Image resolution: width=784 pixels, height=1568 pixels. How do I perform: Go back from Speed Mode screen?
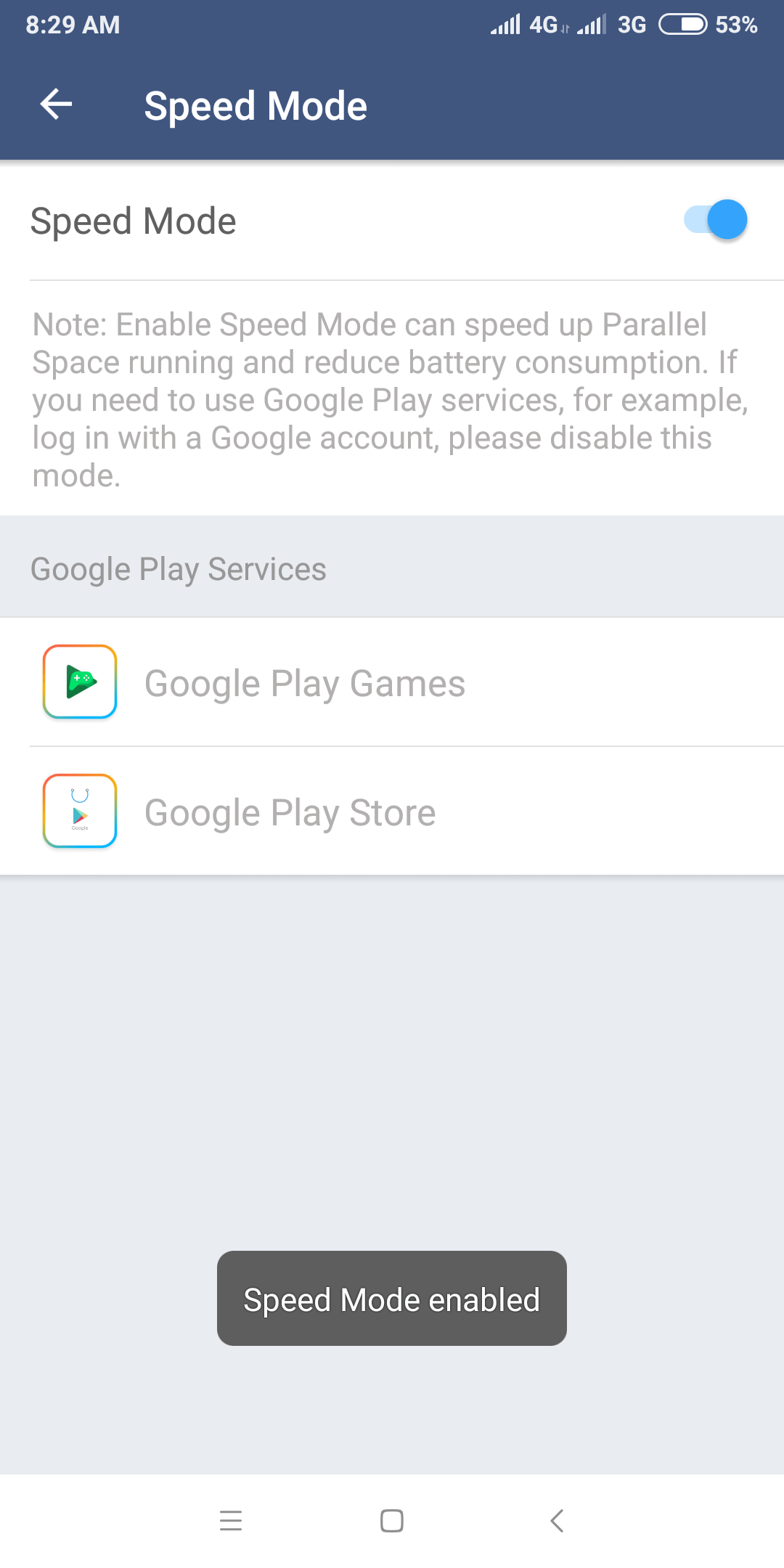click(x=56, y=105)
